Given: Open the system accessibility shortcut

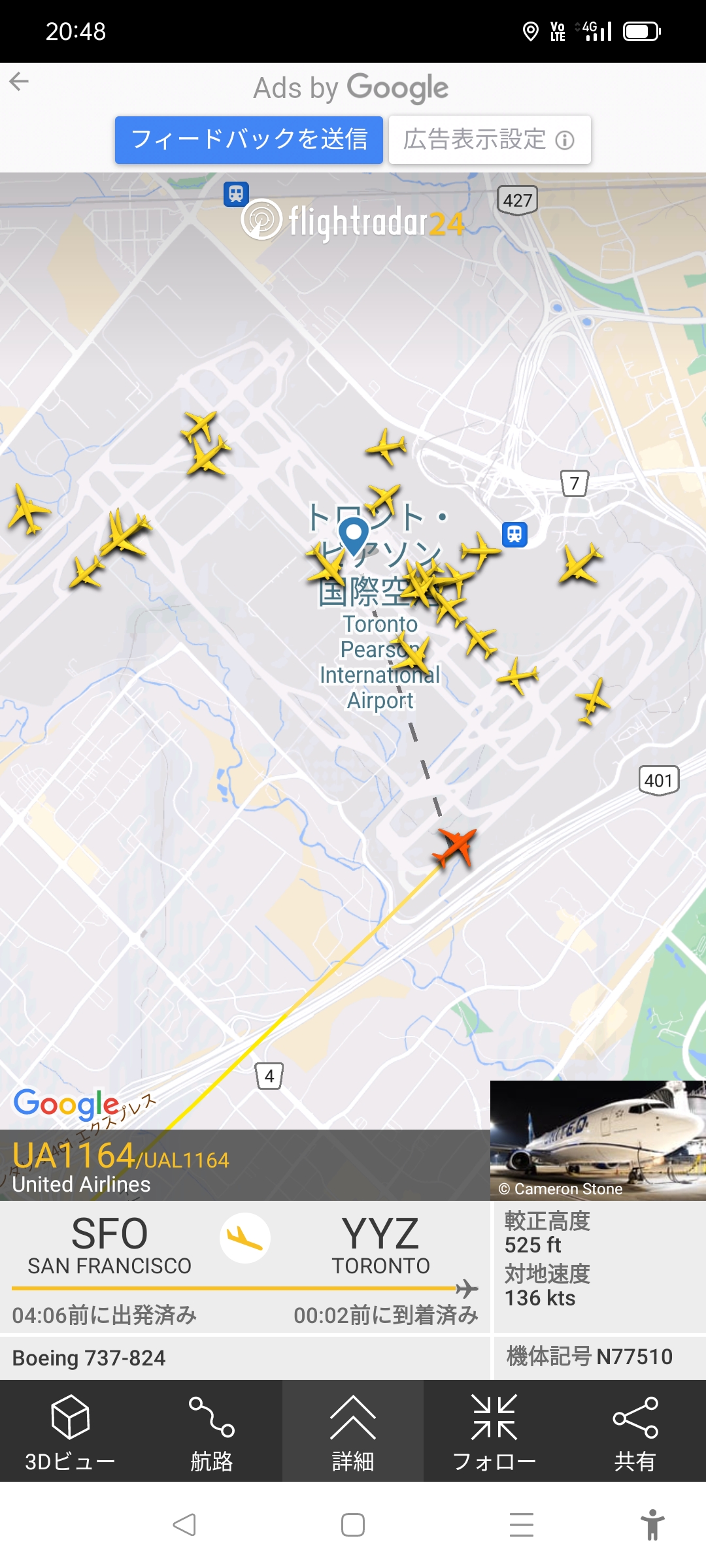Looking at the screenshot, I should pyautogui.click(x=652, y=1525).
